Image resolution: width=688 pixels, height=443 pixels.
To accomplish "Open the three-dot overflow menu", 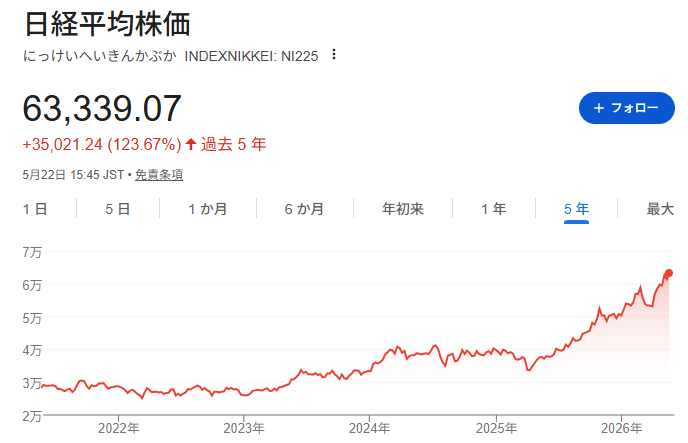I will click(x=334, y=54).
